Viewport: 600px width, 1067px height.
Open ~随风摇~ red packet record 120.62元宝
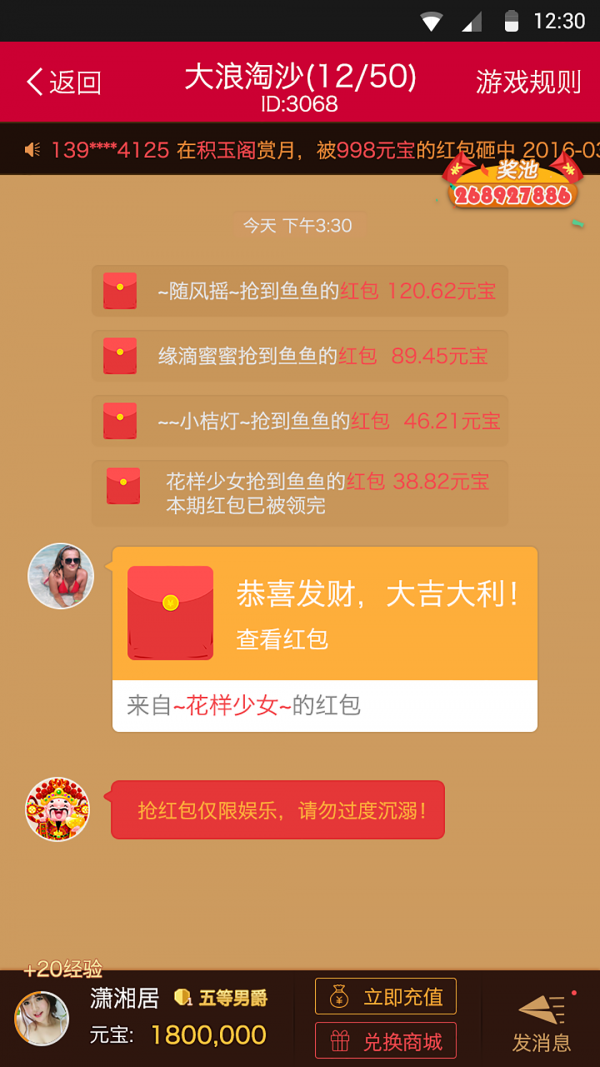[300, 291]
